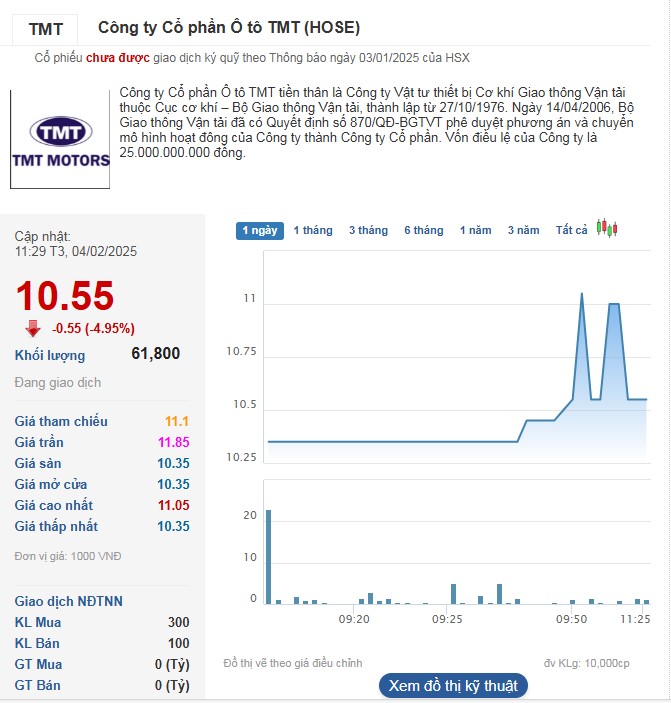
Task: Switch chart to 3 năm
Action: [523, 230]
